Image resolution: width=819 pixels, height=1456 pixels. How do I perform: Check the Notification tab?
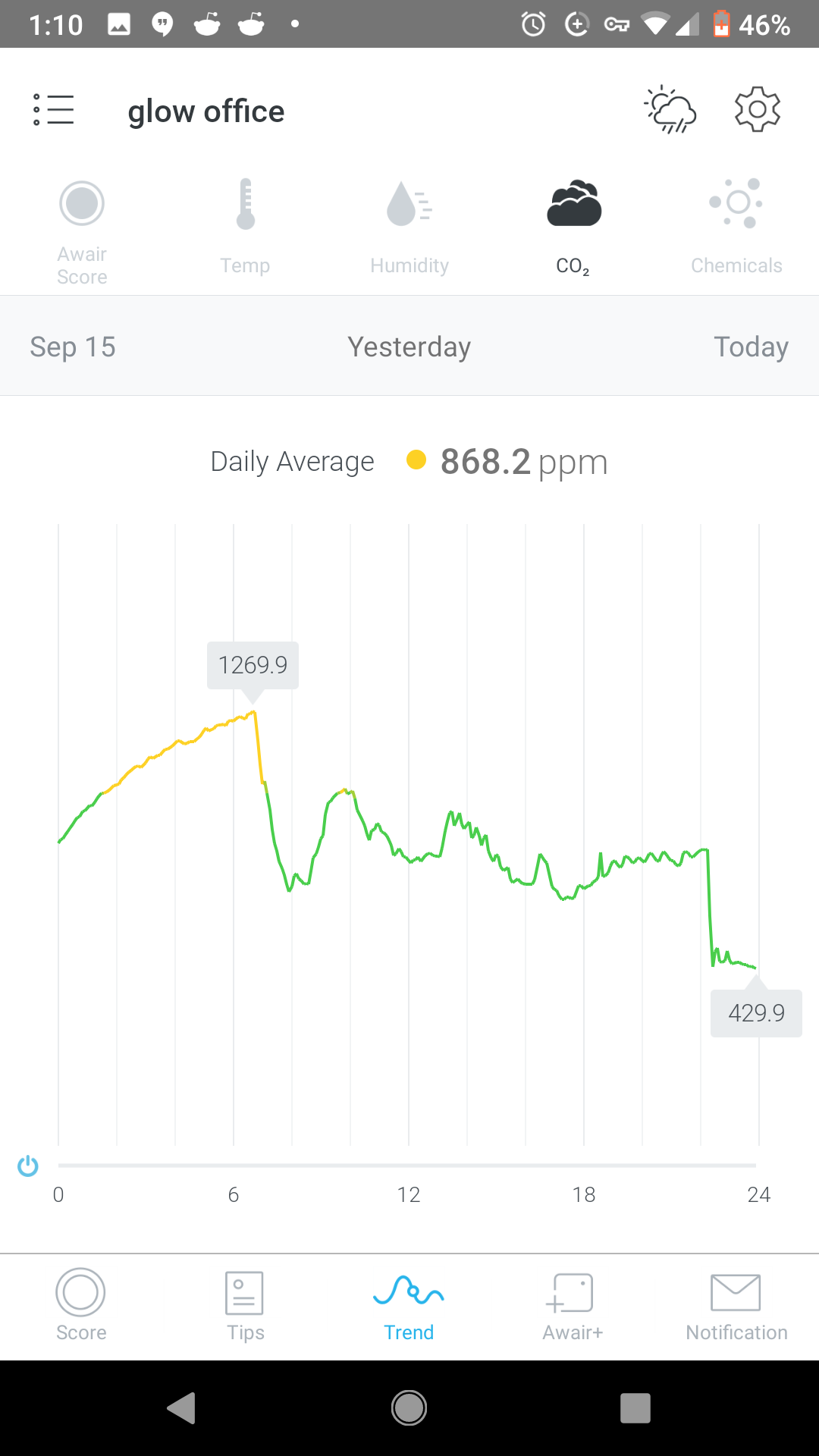(736, 1306)
